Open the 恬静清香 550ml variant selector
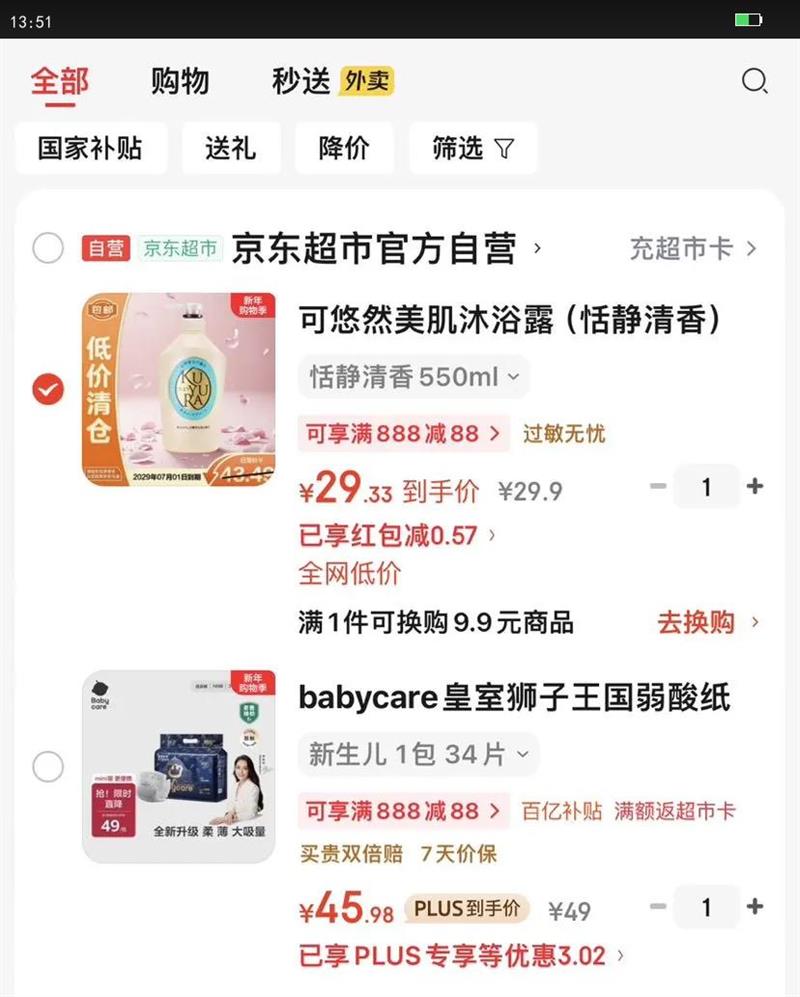 413,376
